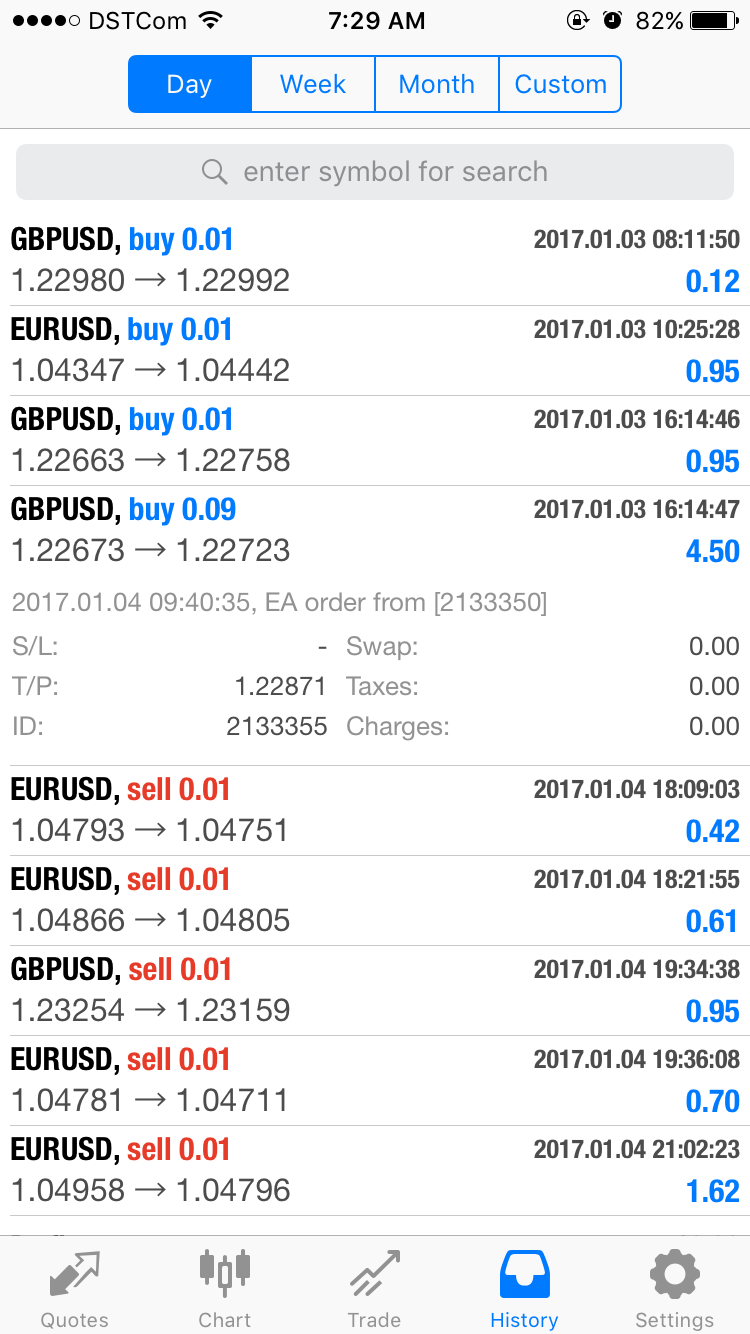Expand the EURUSD sell trade at 18:09:03

[375, 810]
